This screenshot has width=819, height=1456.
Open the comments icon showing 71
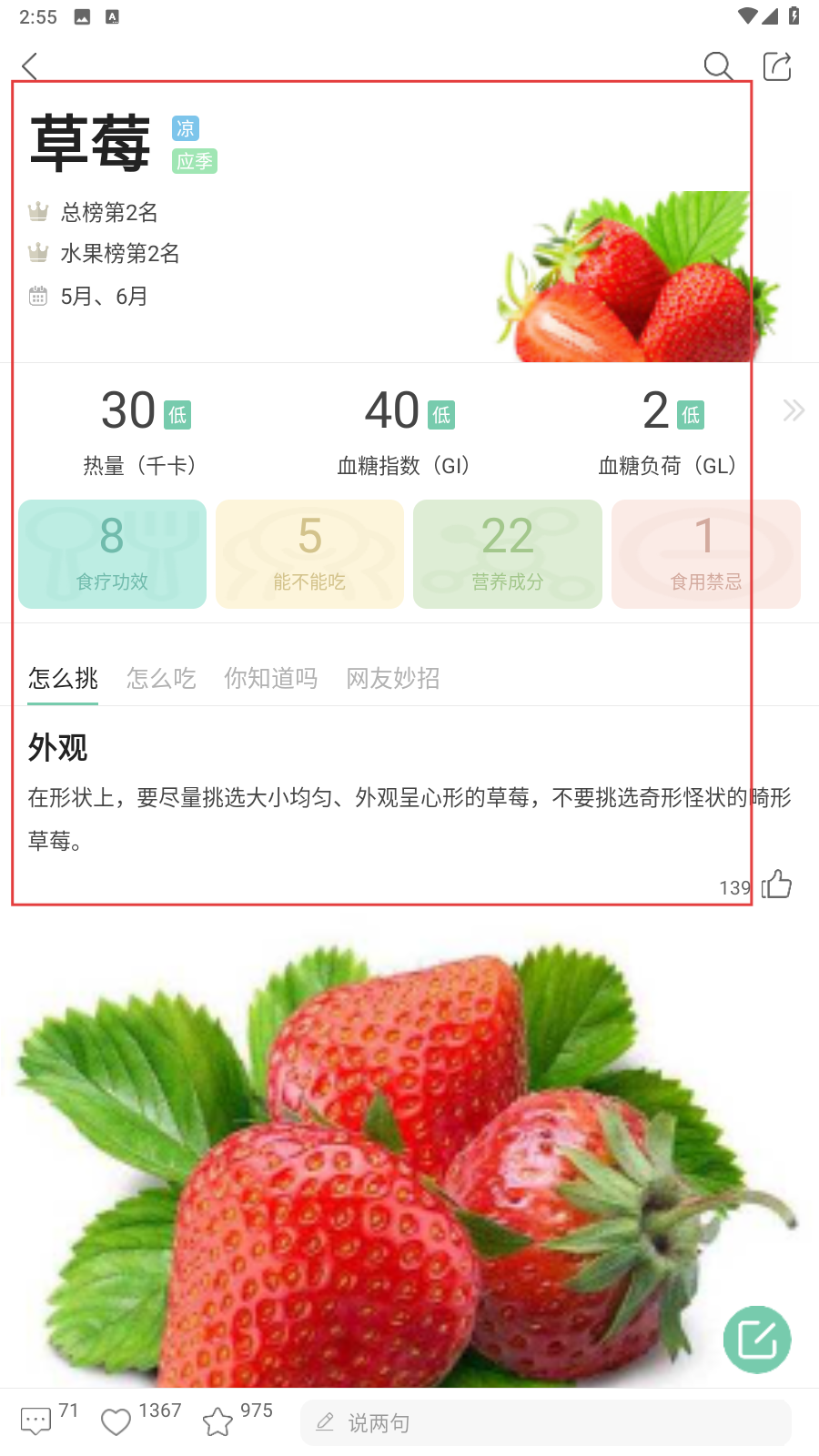(36, 1421)
